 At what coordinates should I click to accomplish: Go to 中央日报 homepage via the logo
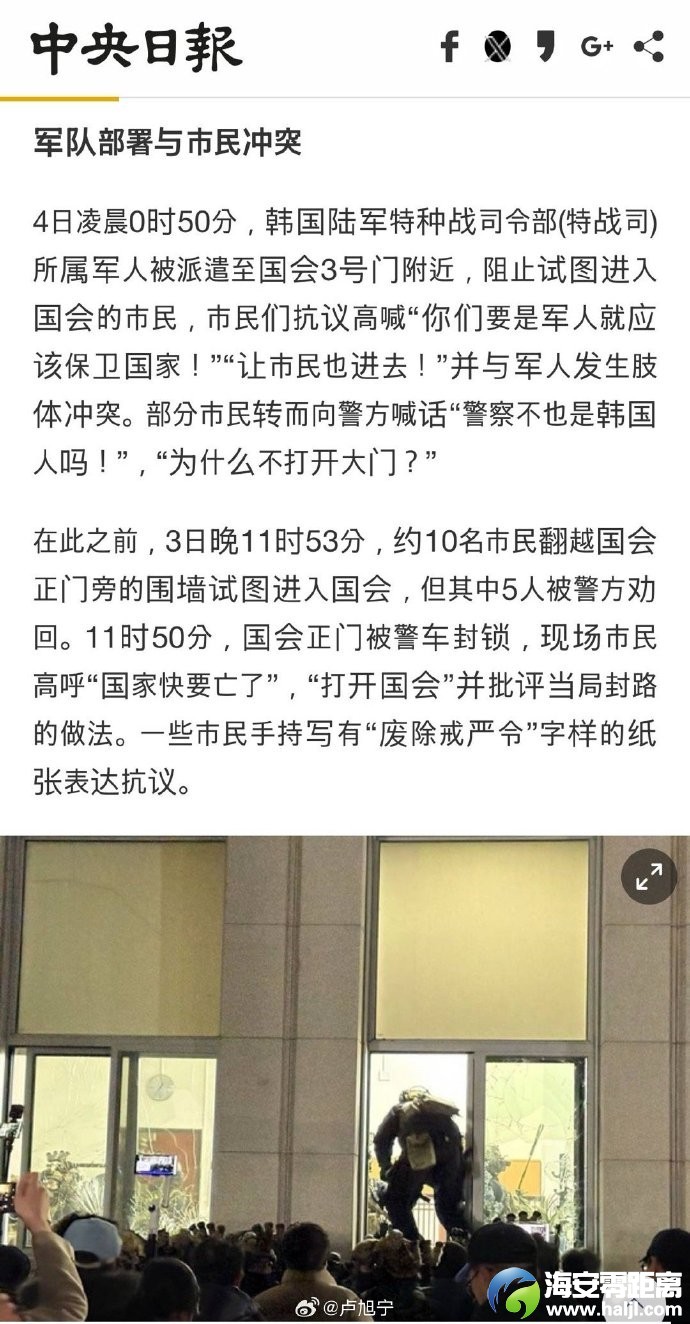(x=137, y=48)
